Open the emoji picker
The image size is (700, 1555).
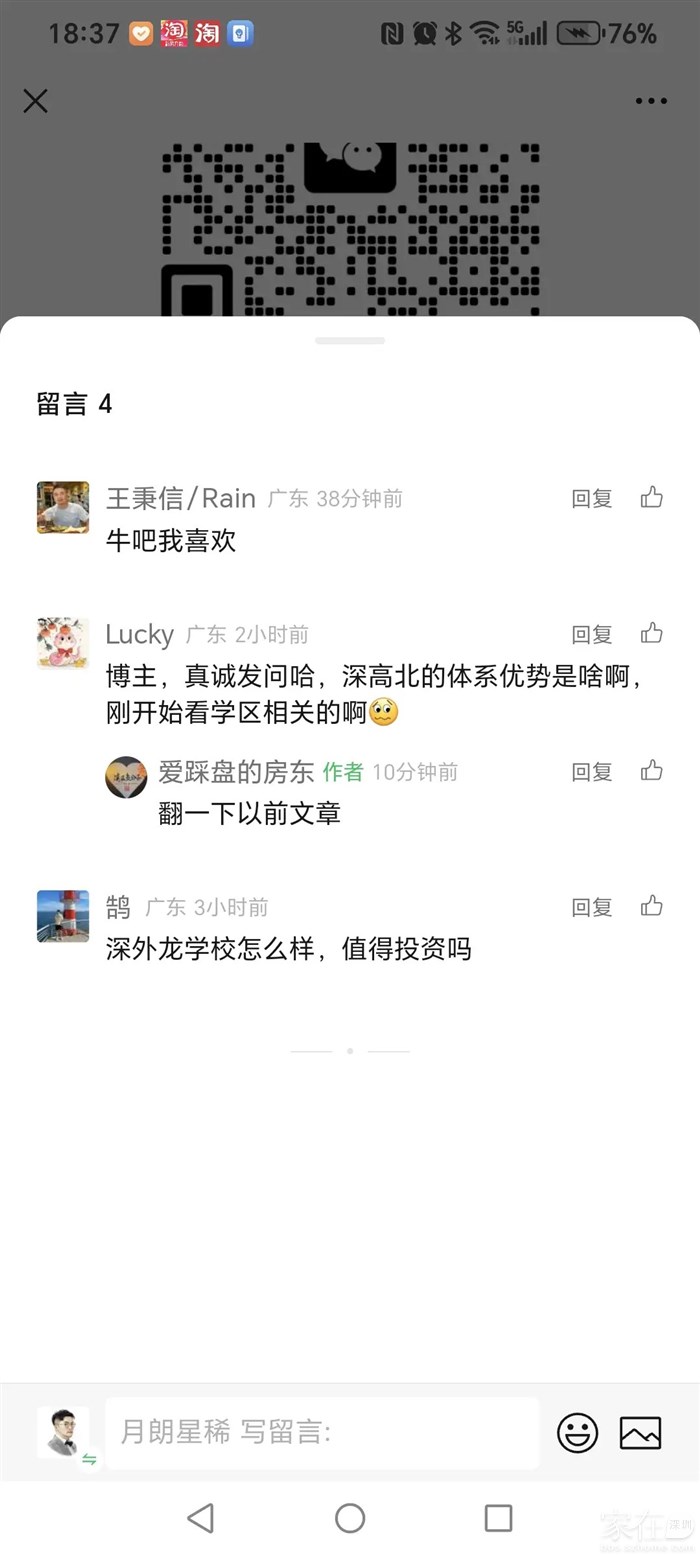pyautogui.click(x=577, y=1432)
